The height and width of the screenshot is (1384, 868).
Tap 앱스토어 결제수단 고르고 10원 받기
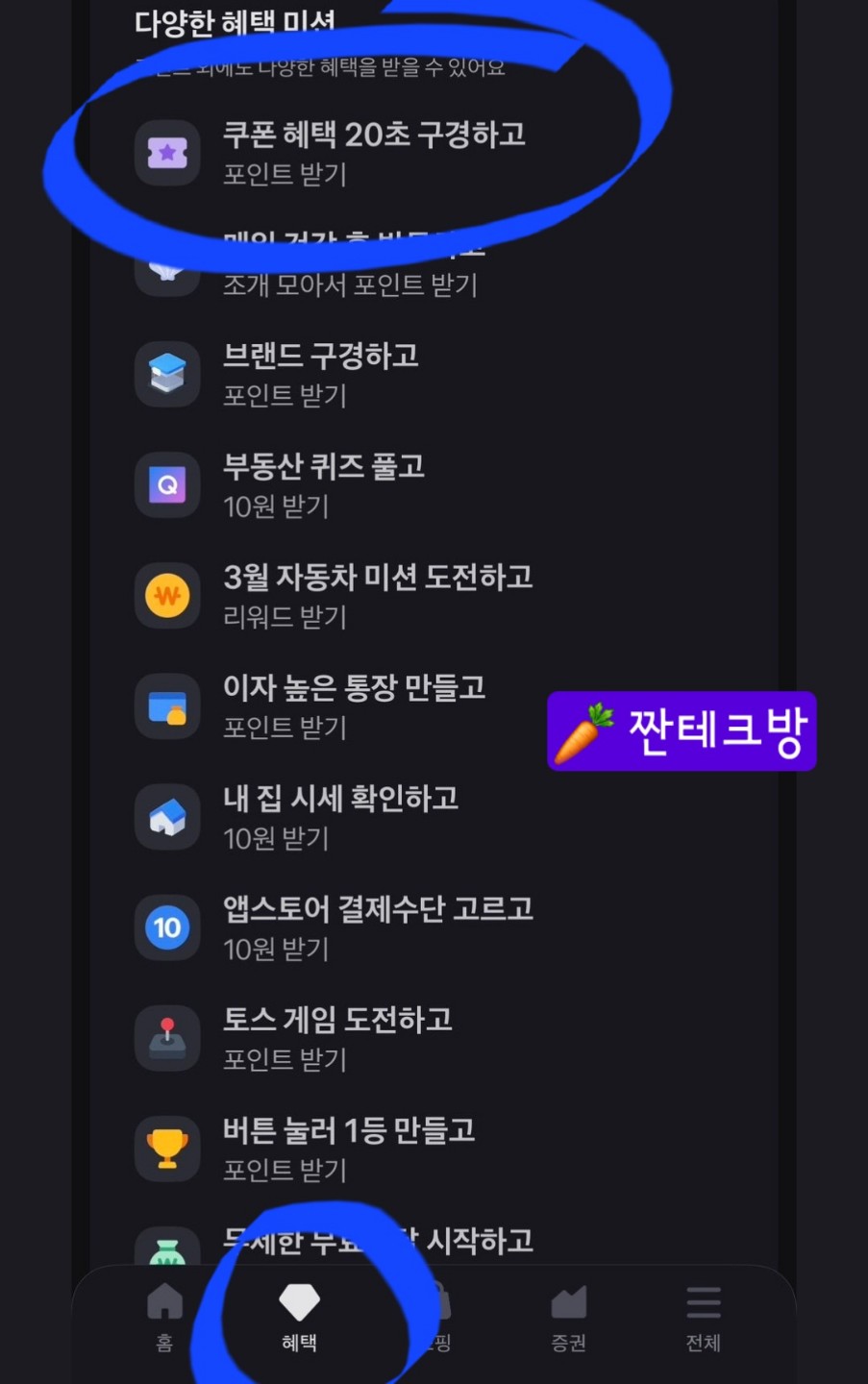(x=377, y=927)
